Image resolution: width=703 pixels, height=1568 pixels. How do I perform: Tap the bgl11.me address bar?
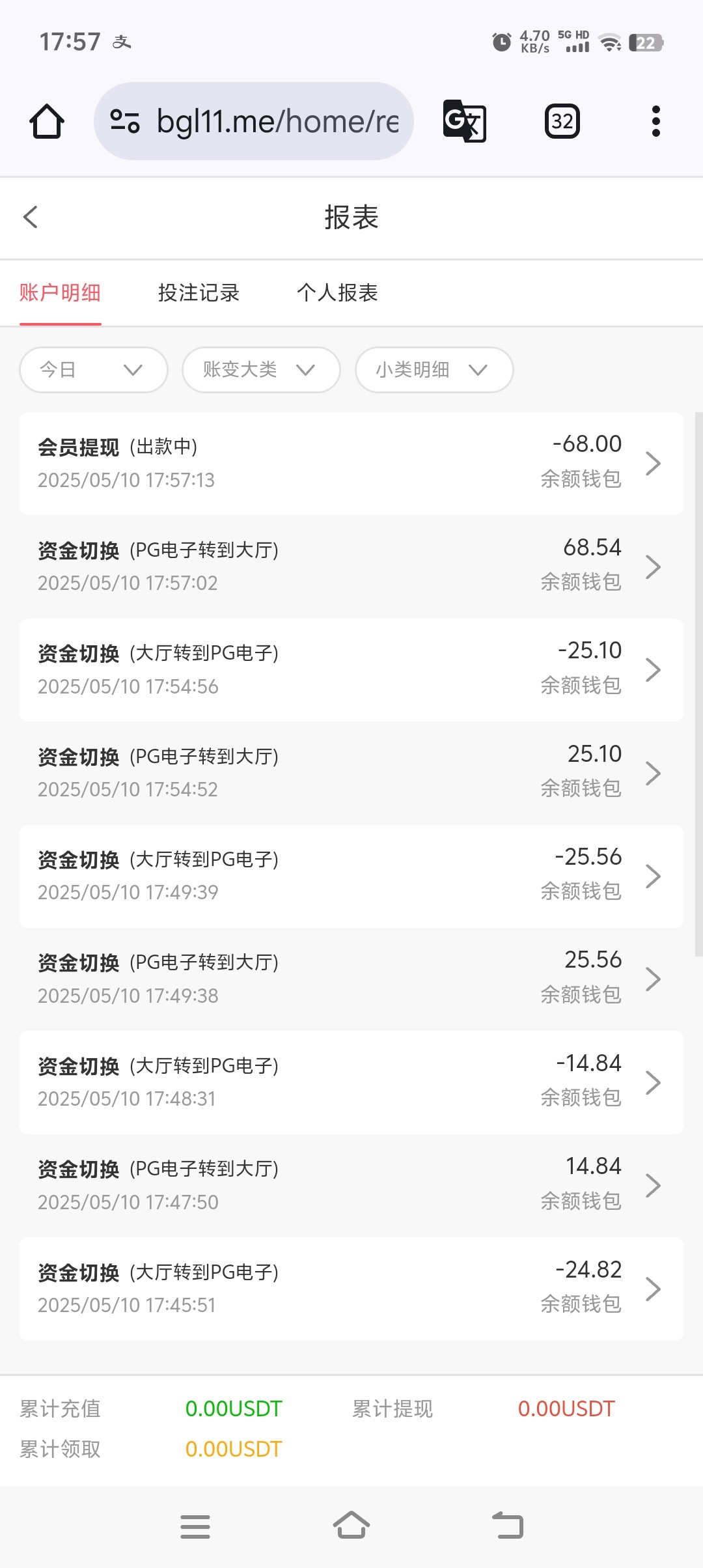point(254,121)
